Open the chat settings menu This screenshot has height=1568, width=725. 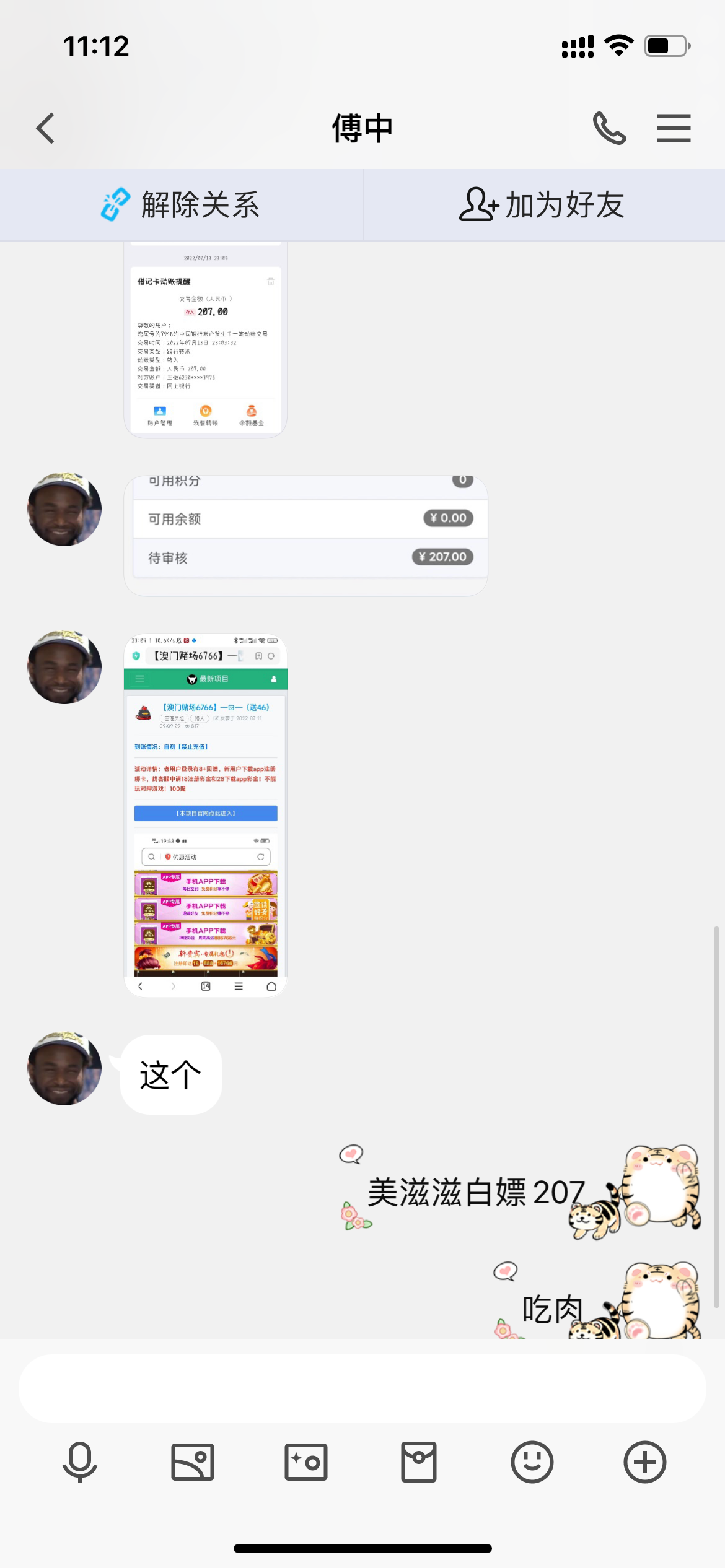[x=674, y=128]
